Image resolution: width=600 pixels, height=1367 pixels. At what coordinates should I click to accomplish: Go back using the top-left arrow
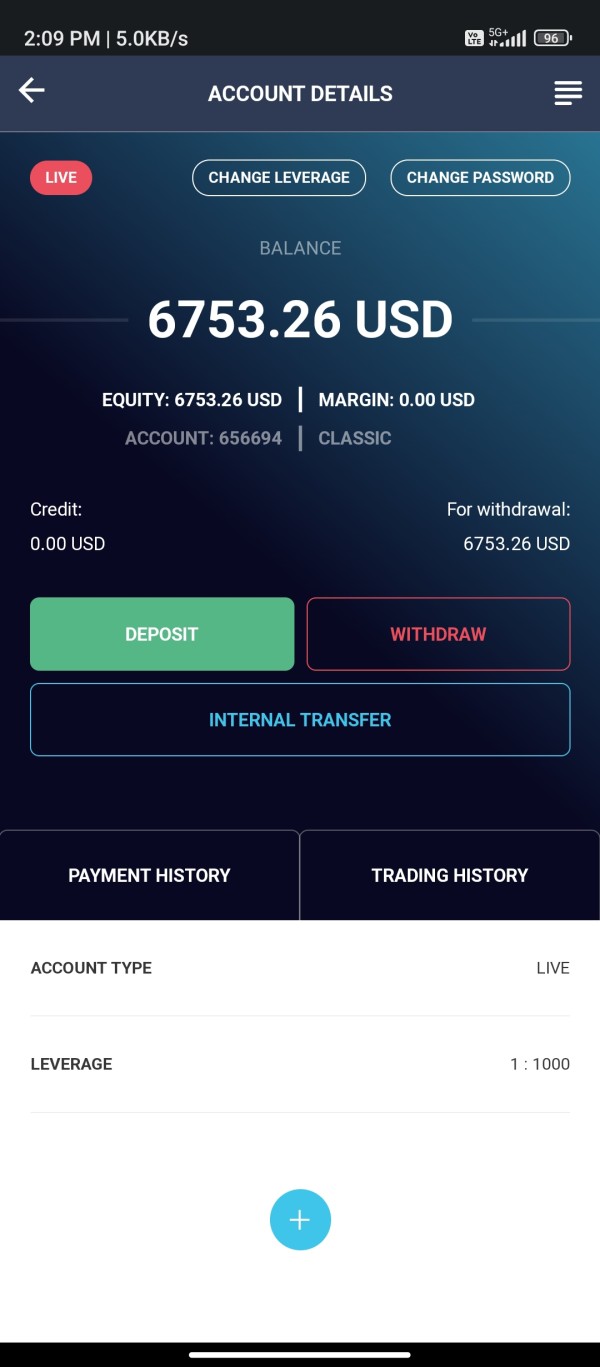click(x=32, y=91)
